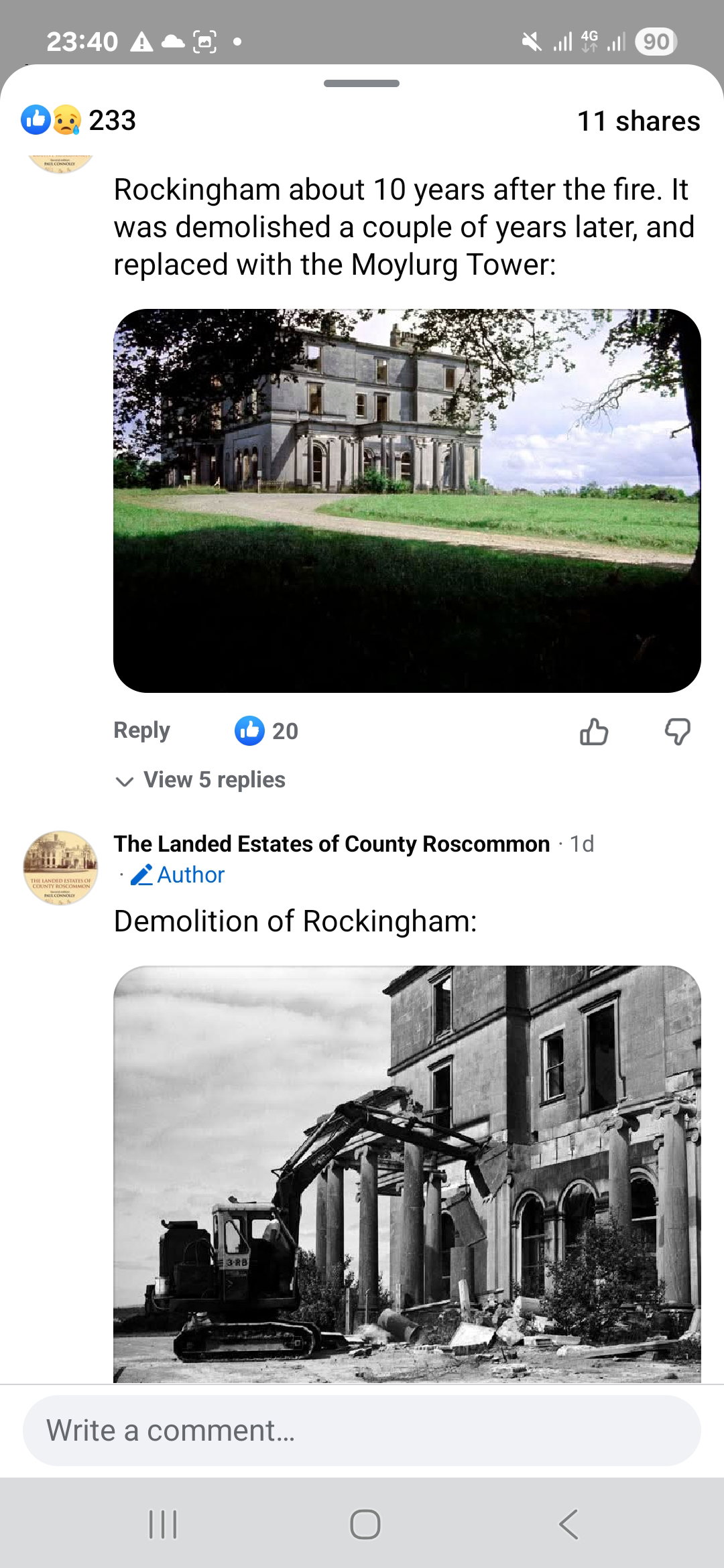Image resolution: width=724 pixels, height=1568 pixels.
Task: Tap the warning icon in the status bar
Action: pos(141,42)
